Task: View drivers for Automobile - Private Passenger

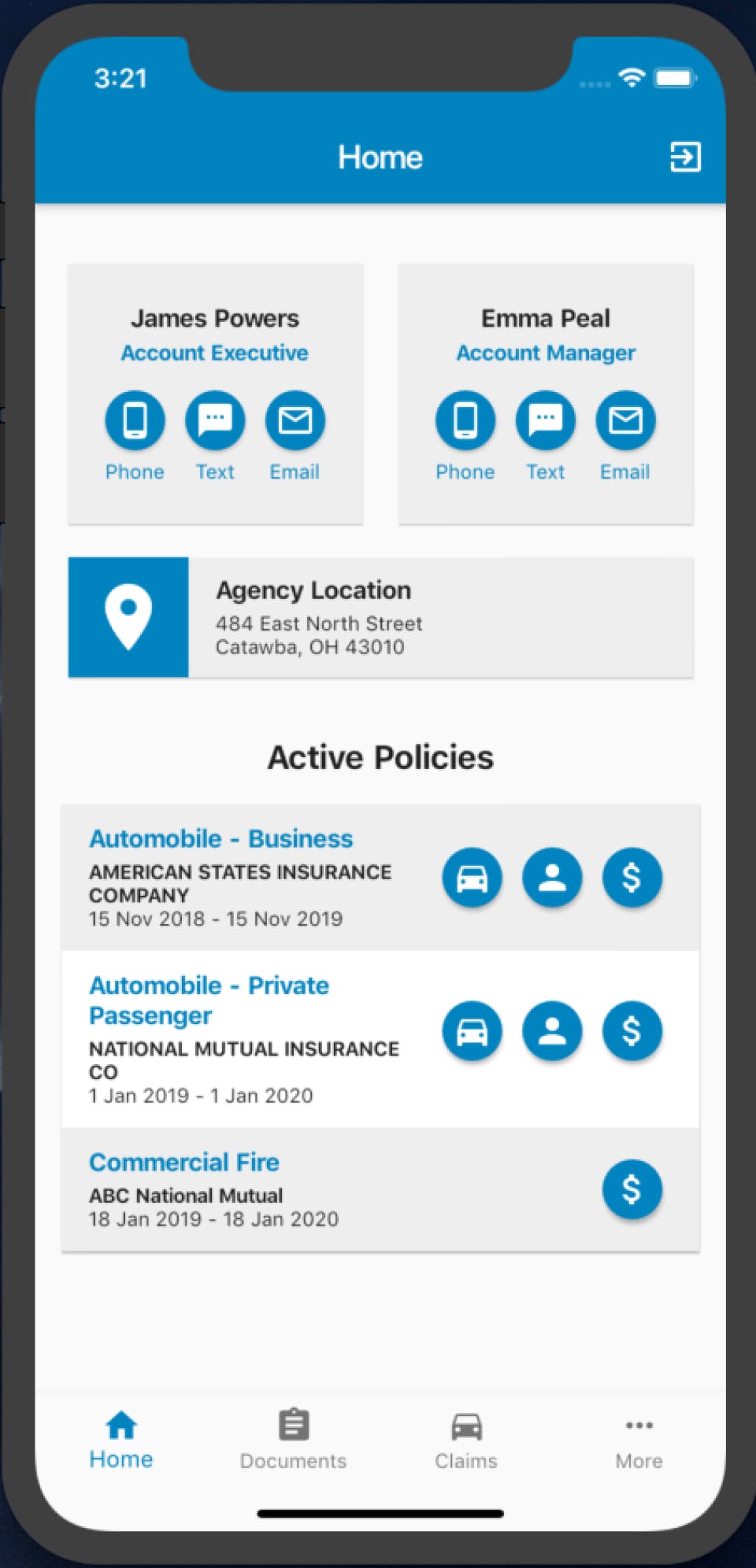Action: click(553, 1031)
